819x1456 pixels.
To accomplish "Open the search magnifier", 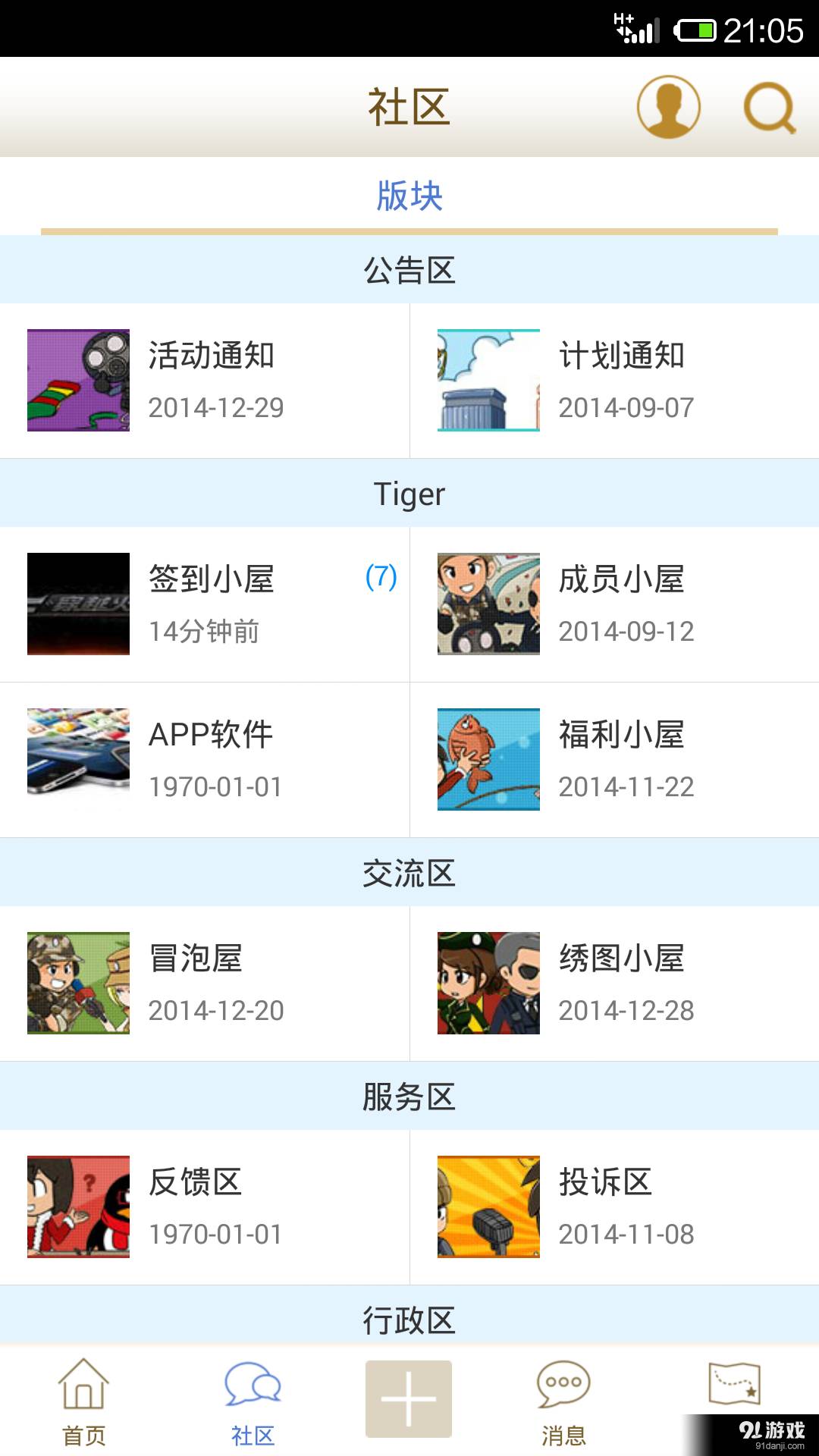I will pos(769,108).
